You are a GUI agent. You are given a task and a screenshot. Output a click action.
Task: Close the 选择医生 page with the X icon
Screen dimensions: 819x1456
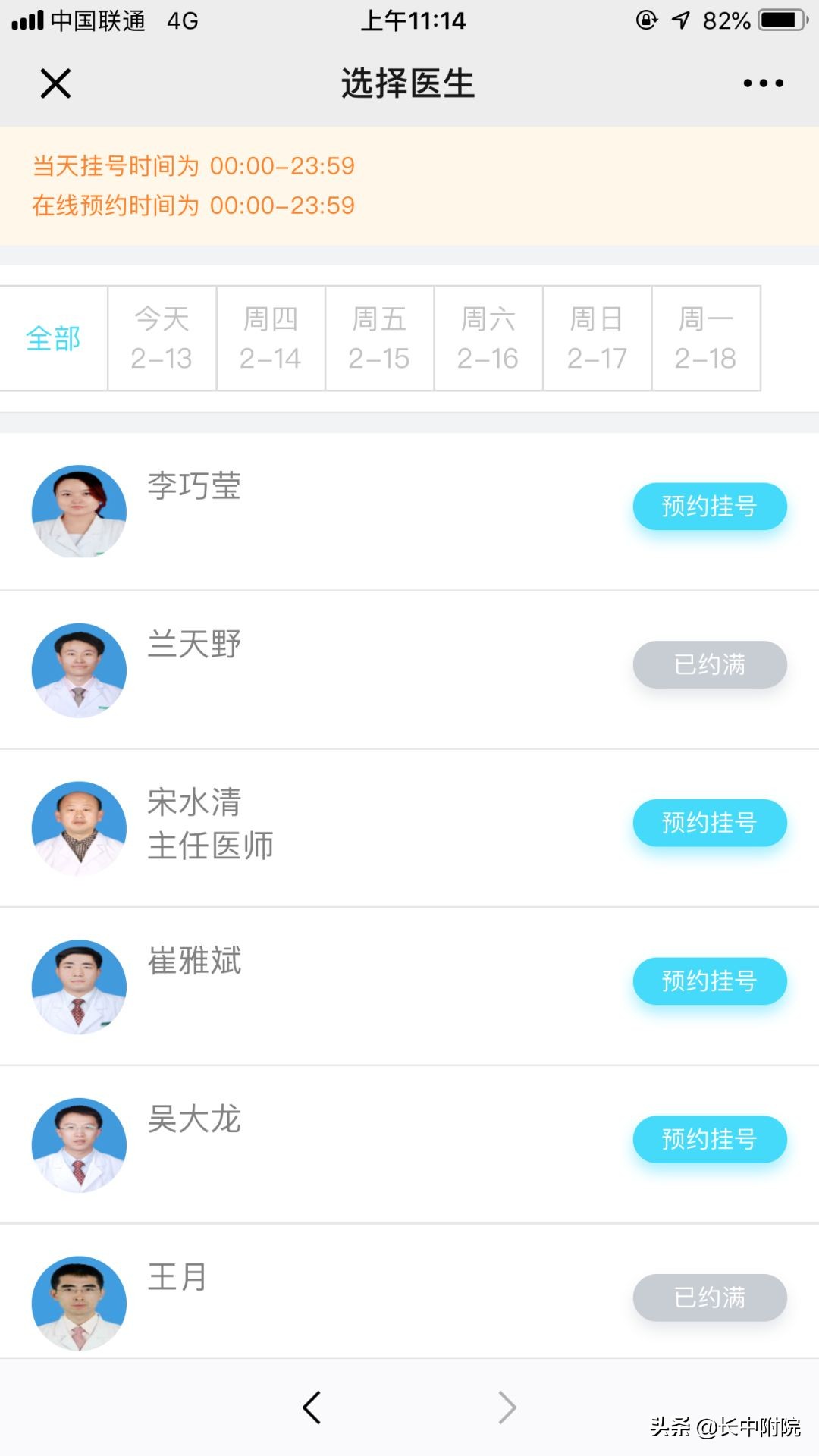[55, 83]
